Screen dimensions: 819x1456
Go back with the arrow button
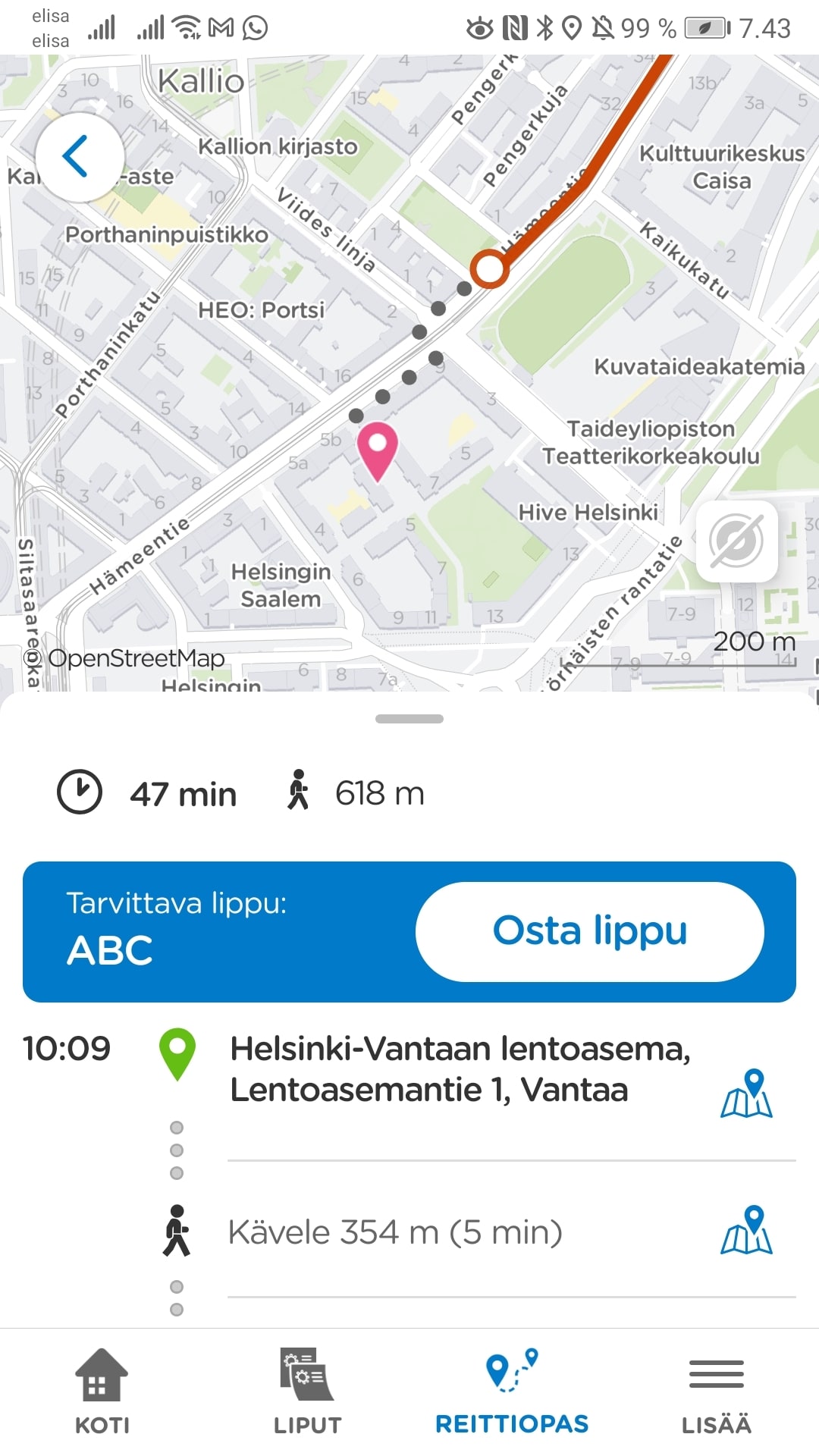pyautogui.click(x=79, y=158)
